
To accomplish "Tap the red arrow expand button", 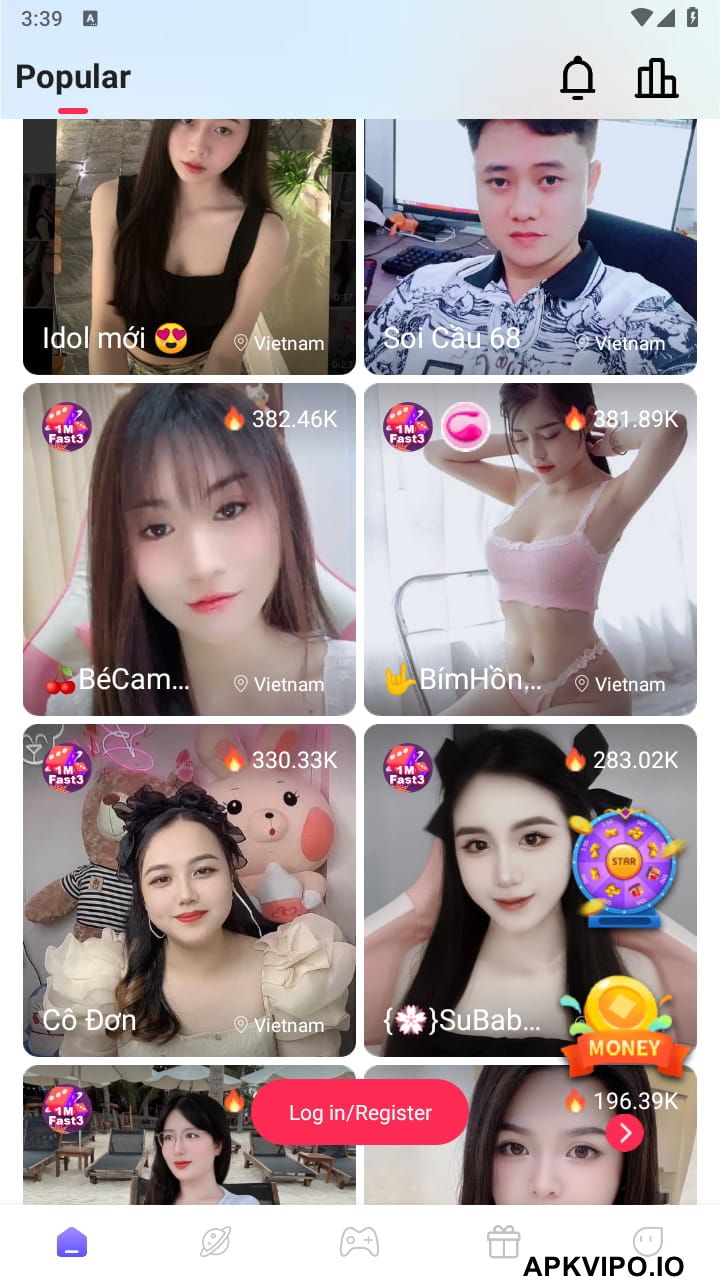I will coord(625,1133).
